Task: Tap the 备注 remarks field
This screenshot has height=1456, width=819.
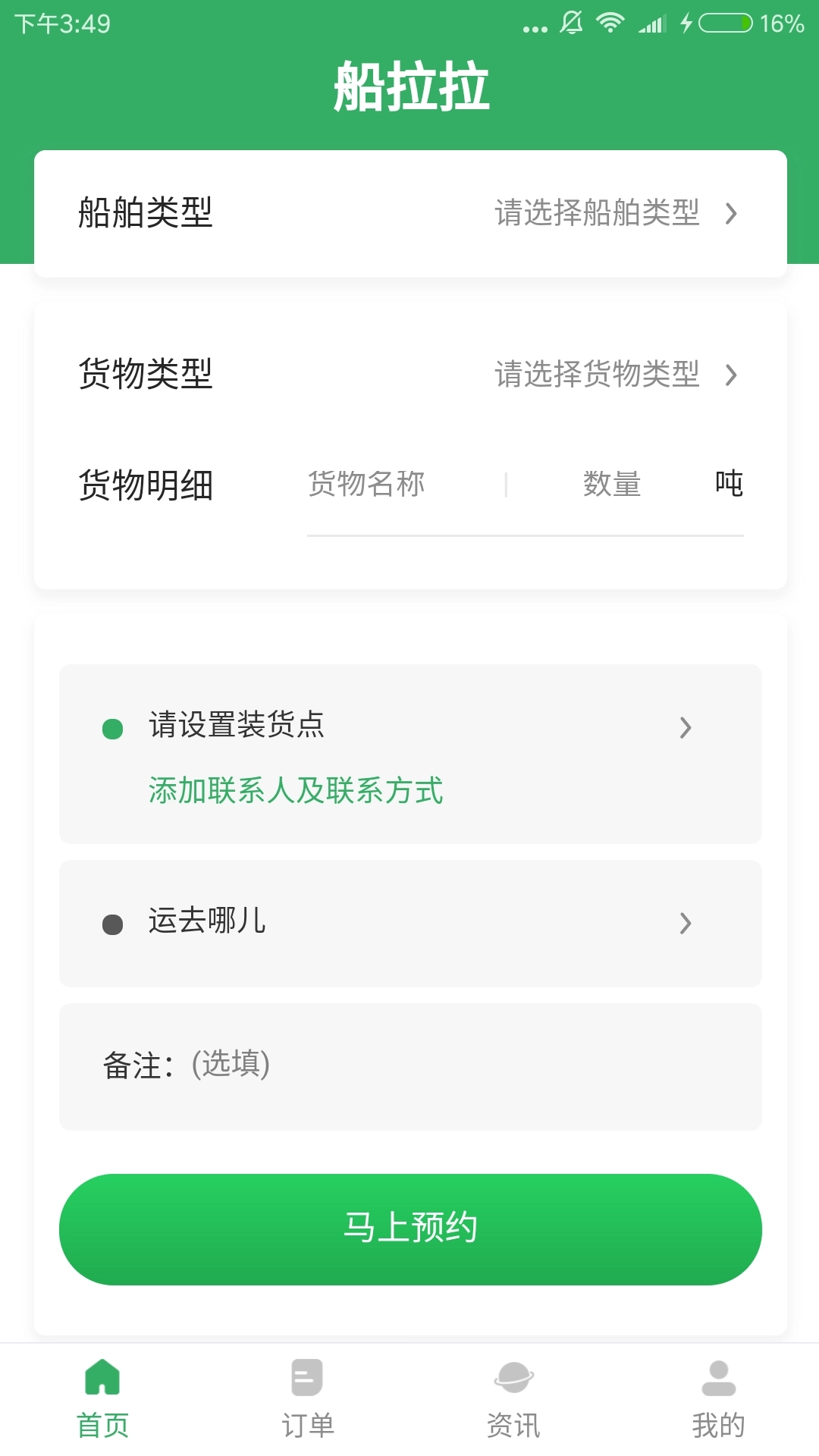Action: [x=409, y=1066]
